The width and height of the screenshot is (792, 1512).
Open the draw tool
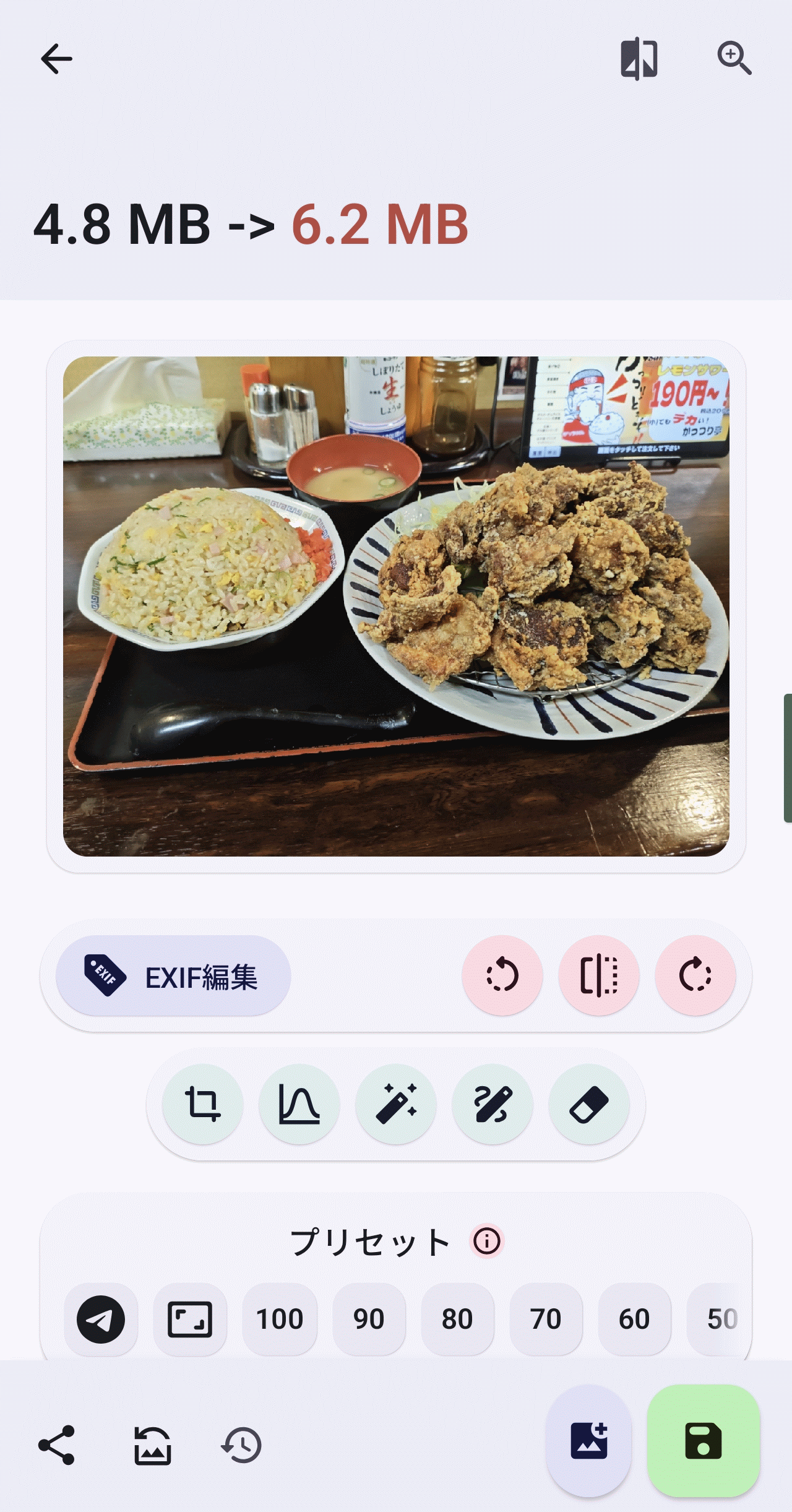tap(492, 1104)
